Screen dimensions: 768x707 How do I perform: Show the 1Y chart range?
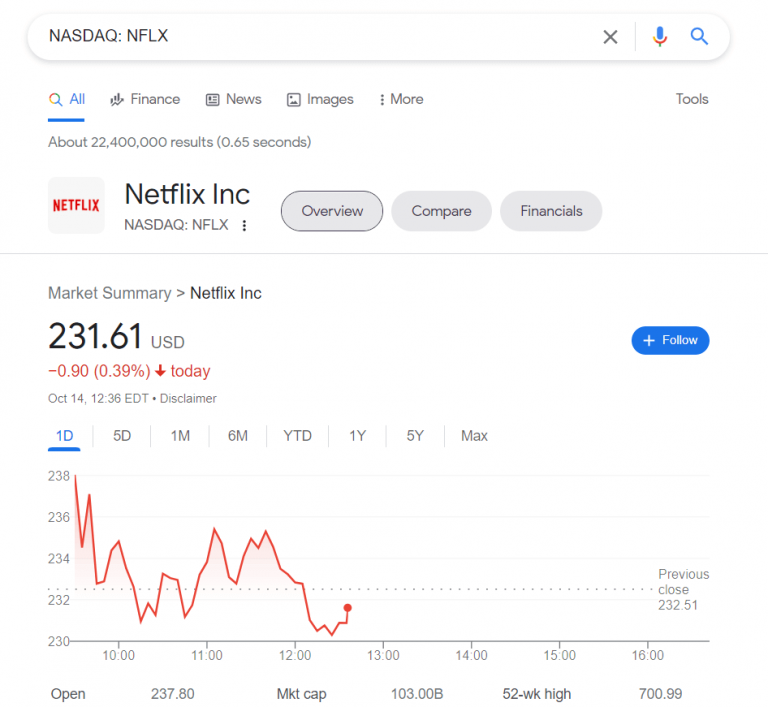(x=357, y=436)
